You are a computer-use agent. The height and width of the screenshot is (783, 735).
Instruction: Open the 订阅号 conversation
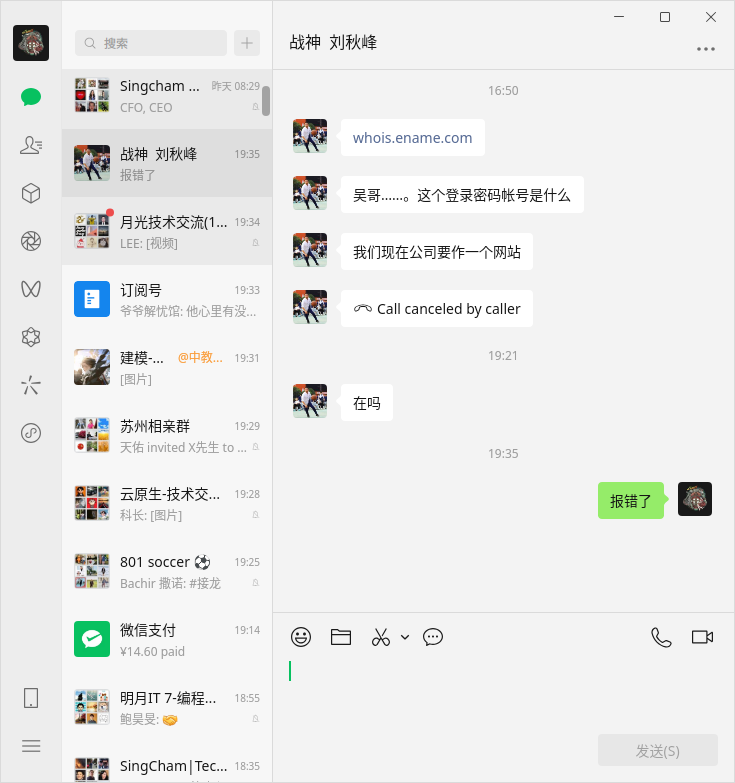pyautogui.click(x=166, y=299)
